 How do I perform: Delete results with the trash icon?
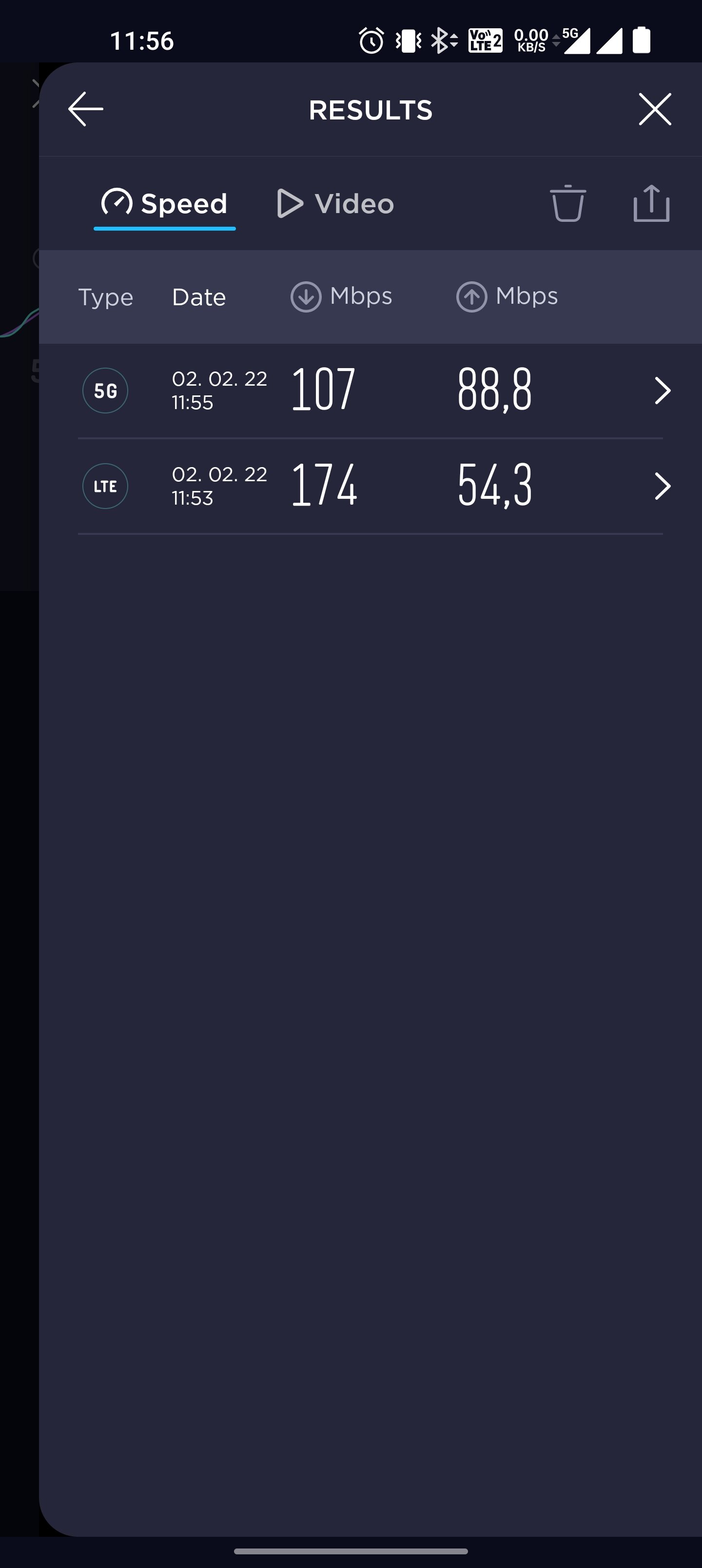tap(567, 203)
